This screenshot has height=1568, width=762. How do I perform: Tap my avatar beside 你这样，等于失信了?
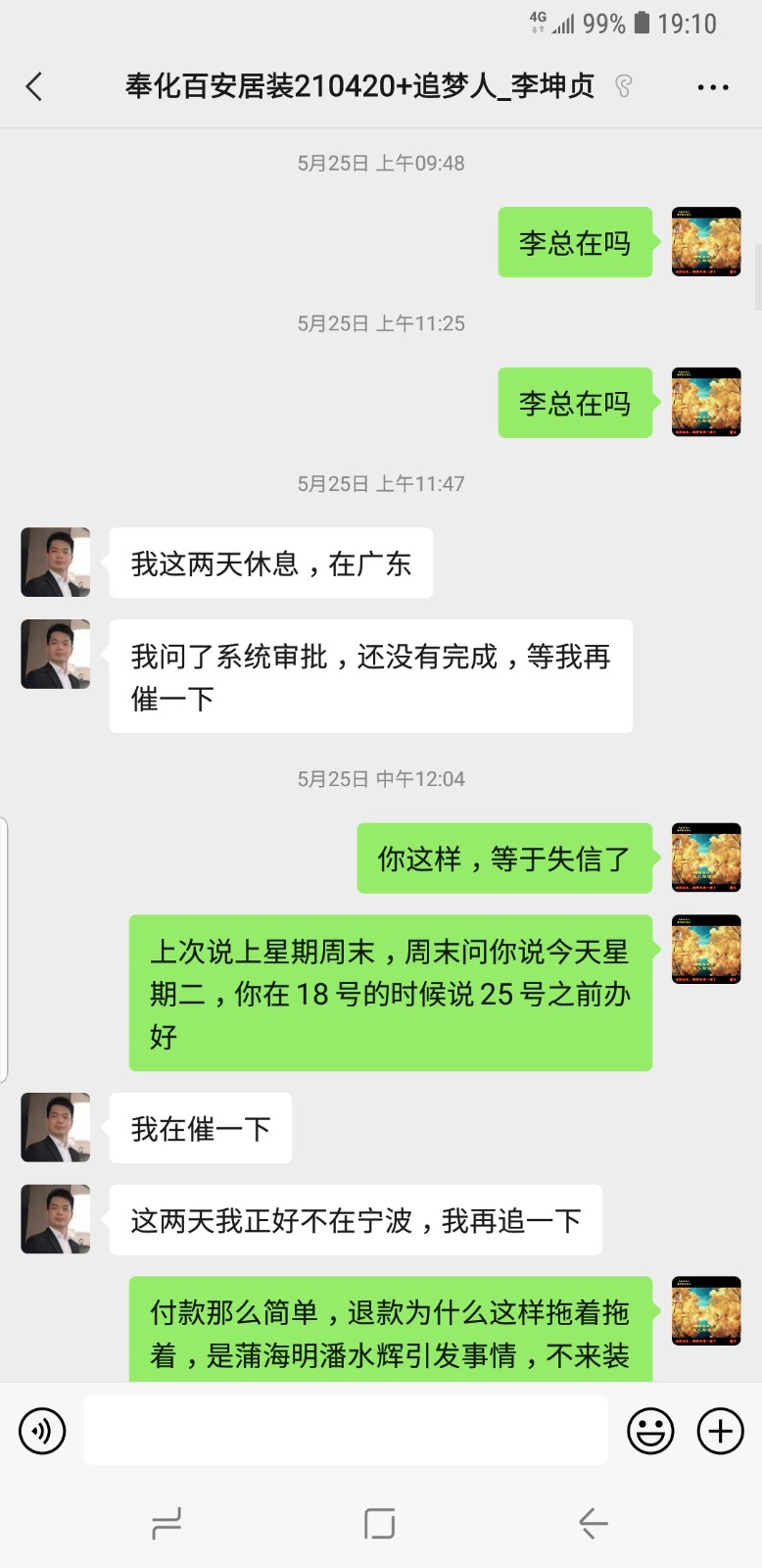[705, 857]
